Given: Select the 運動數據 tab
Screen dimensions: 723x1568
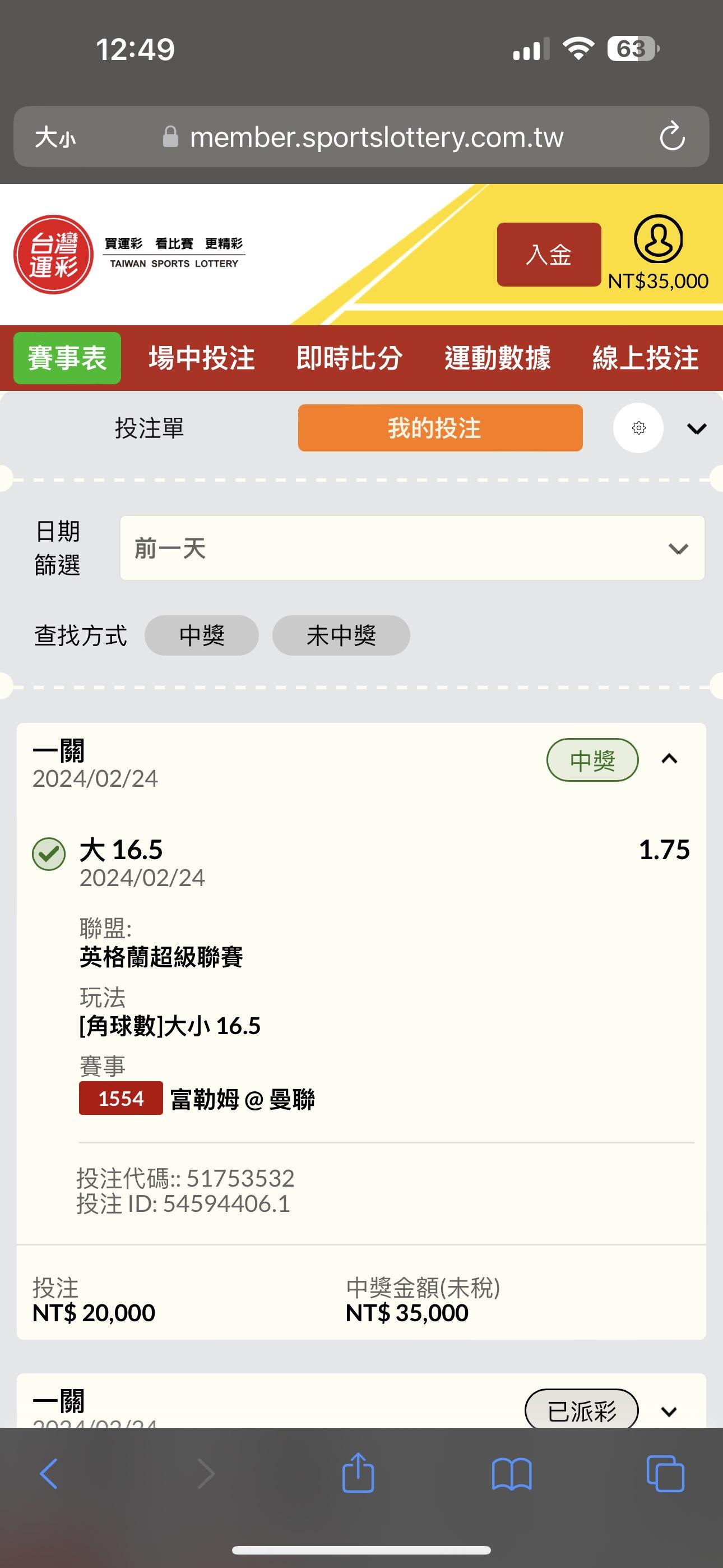Looking at the screenshot, I should coord(497,358).
